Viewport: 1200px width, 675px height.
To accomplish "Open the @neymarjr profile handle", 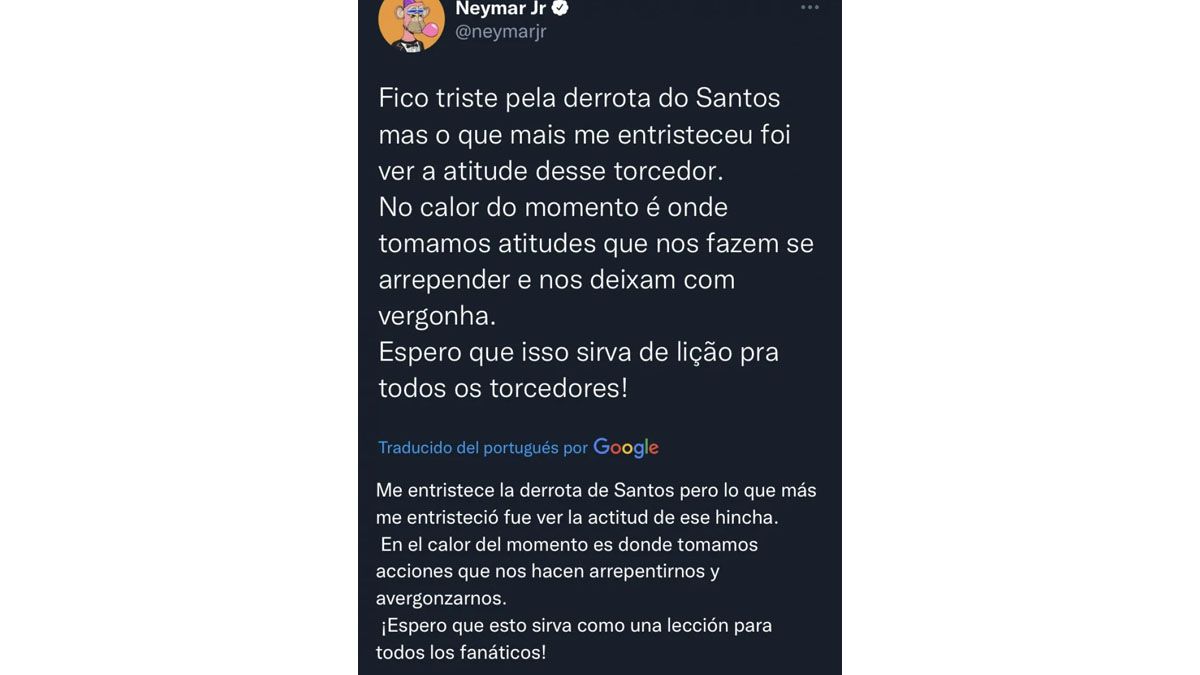I will point(500,32).
